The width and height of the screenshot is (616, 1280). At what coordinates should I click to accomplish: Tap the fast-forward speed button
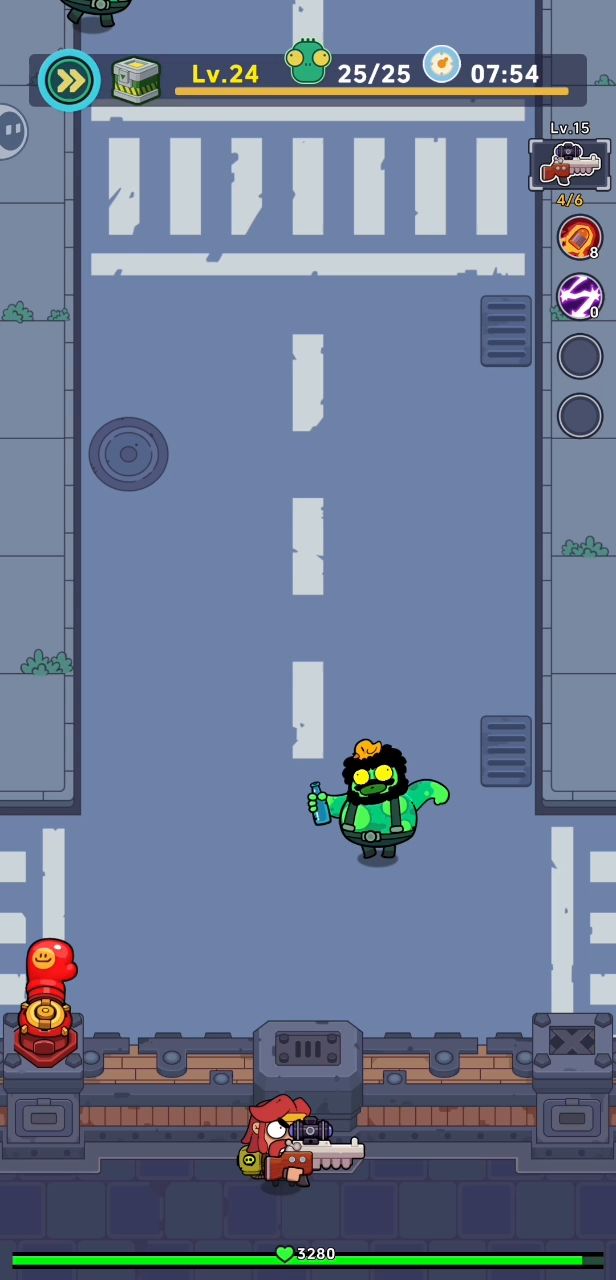click(x=69, y=80)
